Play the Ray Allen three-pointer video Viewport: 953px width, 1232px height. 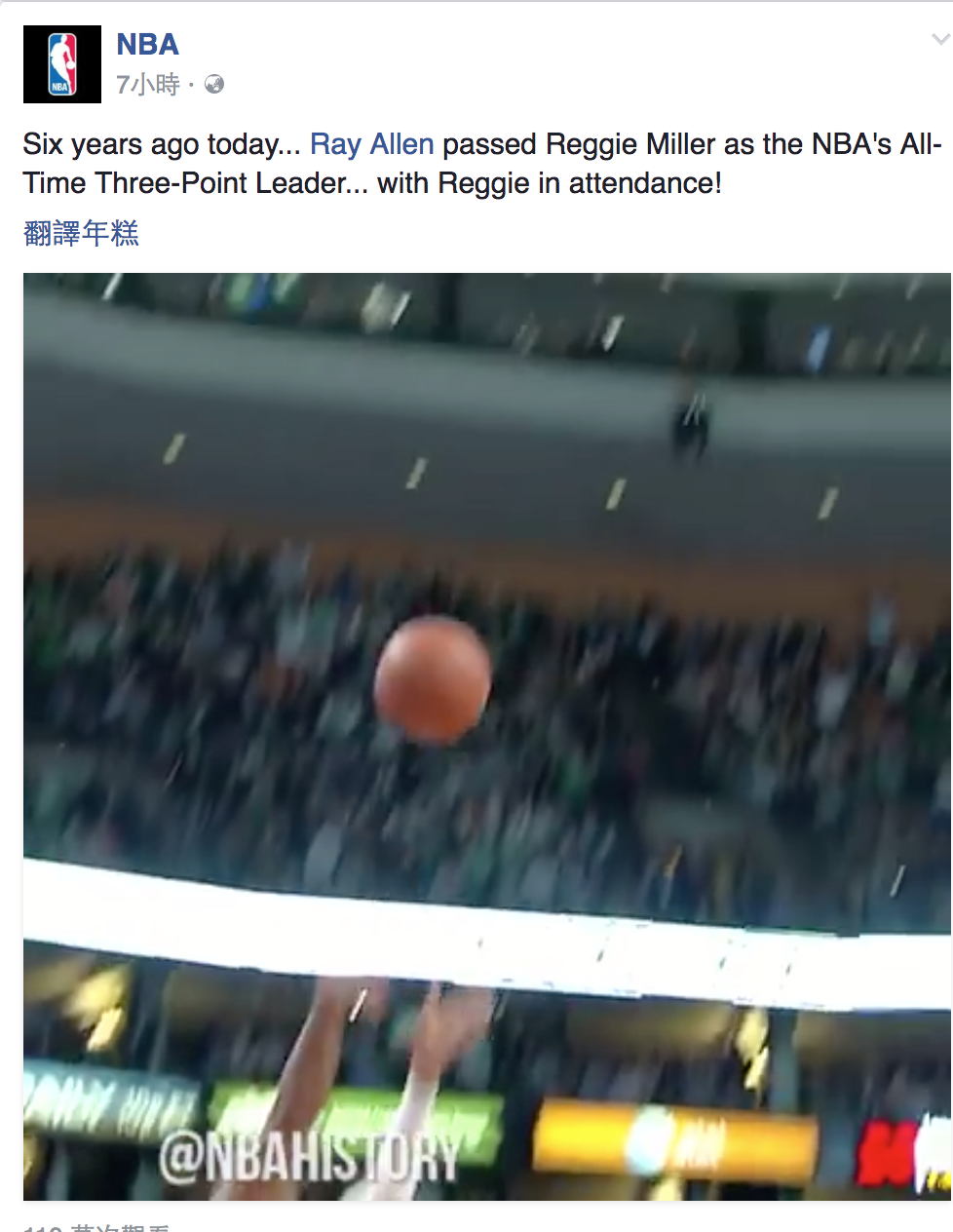(x=487, y=736)
